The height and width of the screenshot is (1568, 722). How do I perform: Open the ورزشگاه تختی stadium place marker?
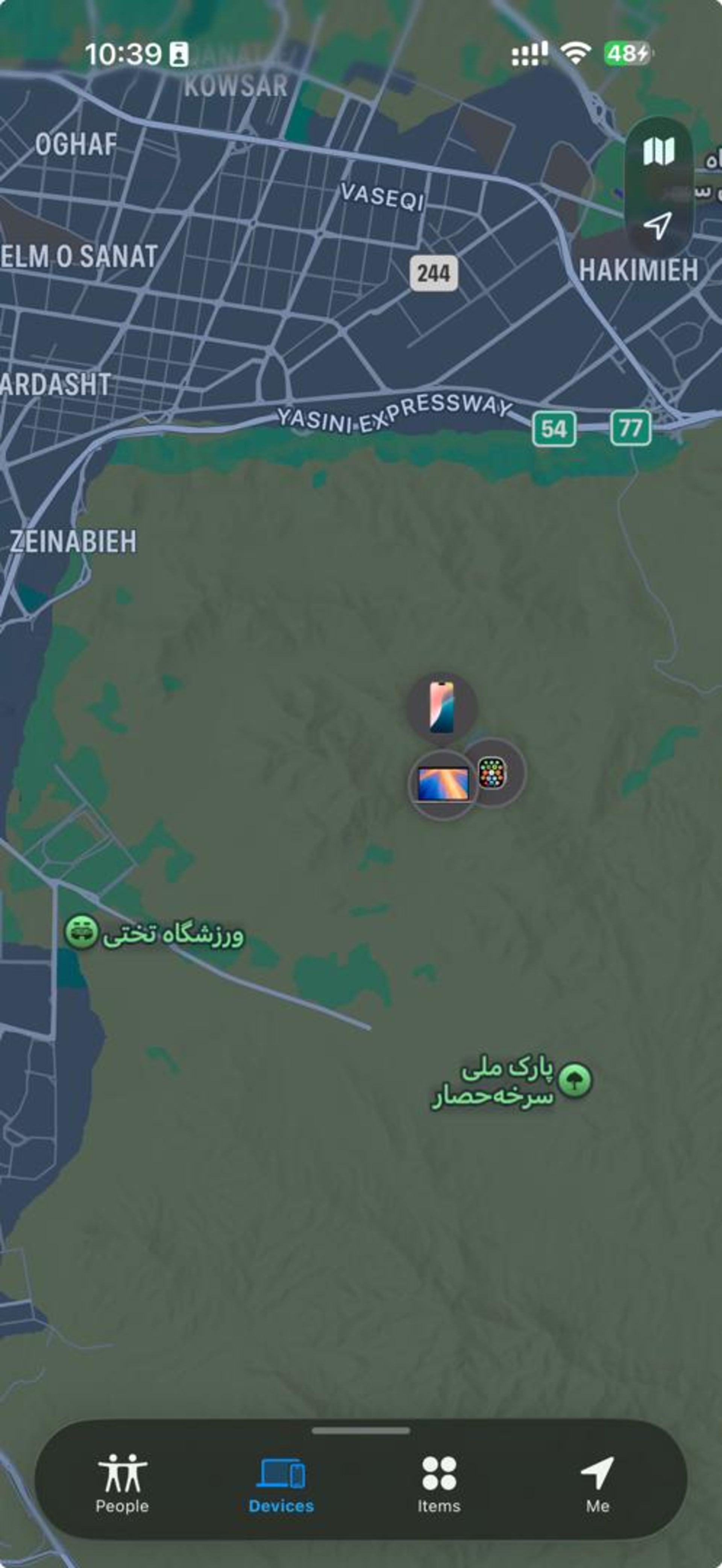(82, 931)
